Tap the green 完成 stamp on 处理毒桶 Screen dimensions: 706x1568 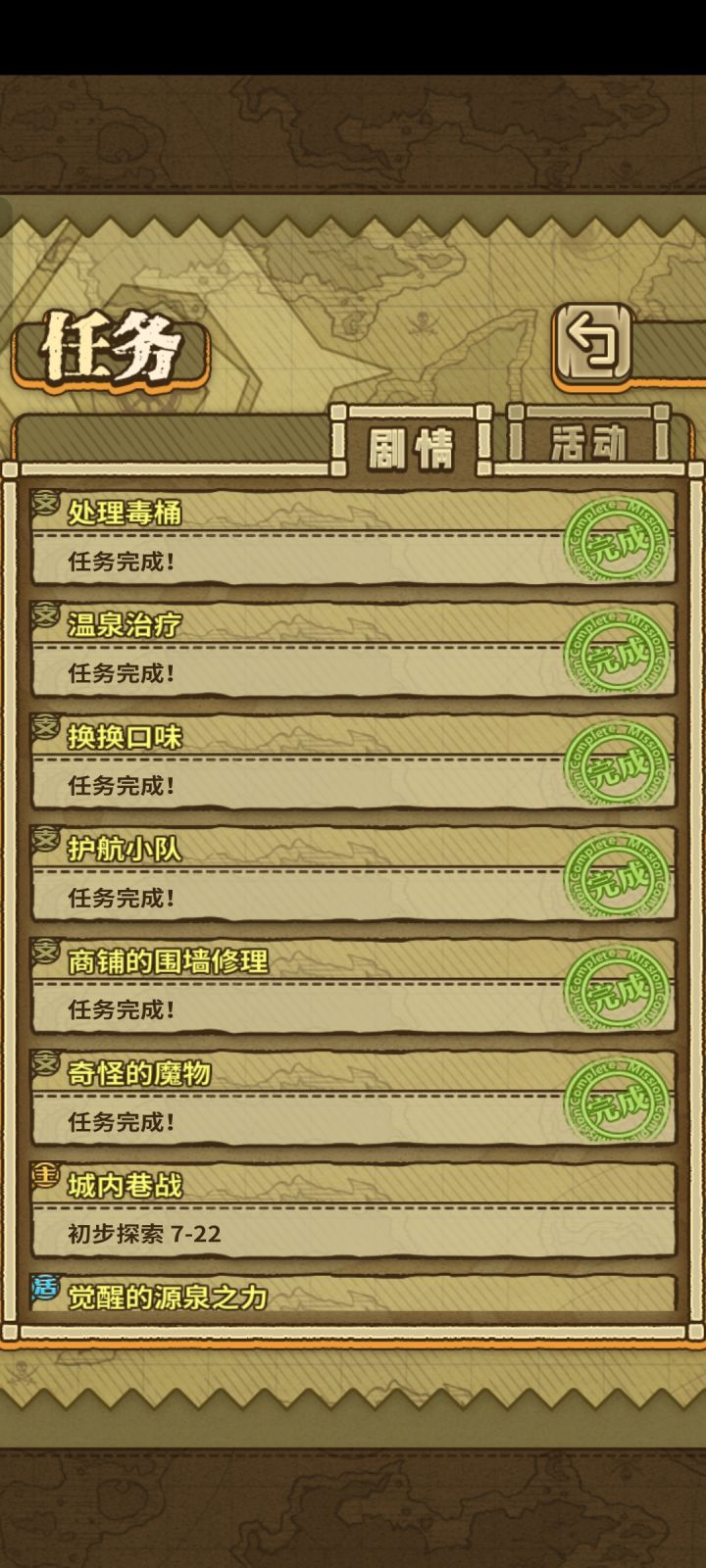click(x=611, y=541)
